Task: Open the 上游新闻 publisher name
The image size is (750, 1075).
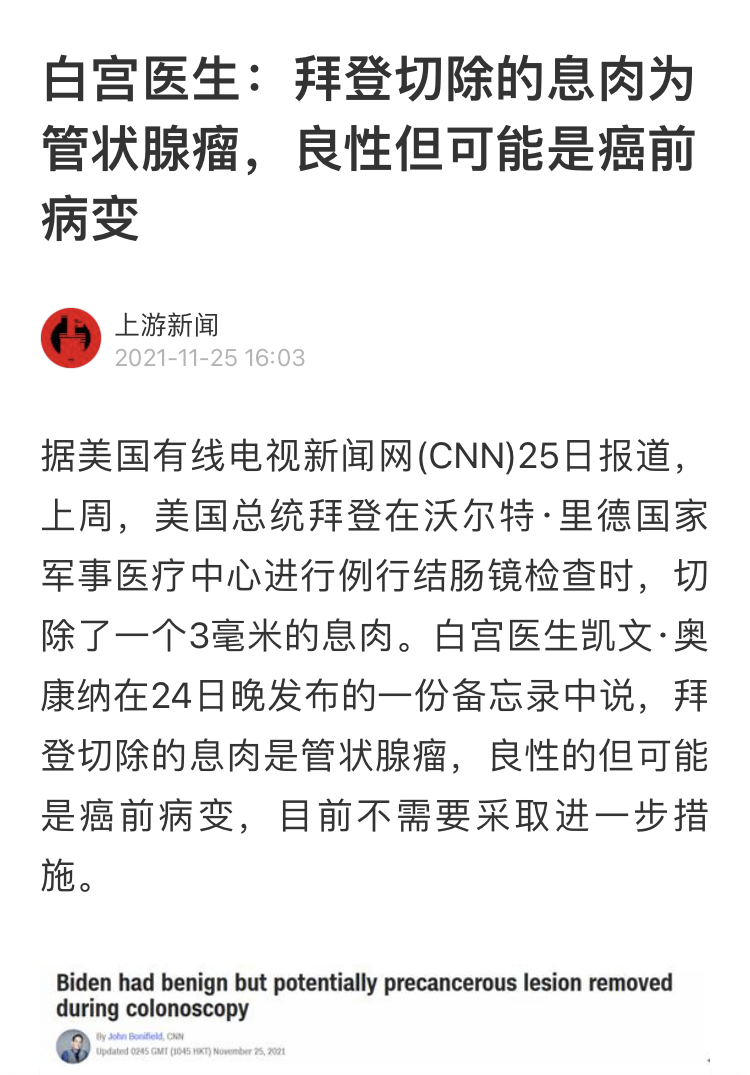Action: [x=166, y=324]
